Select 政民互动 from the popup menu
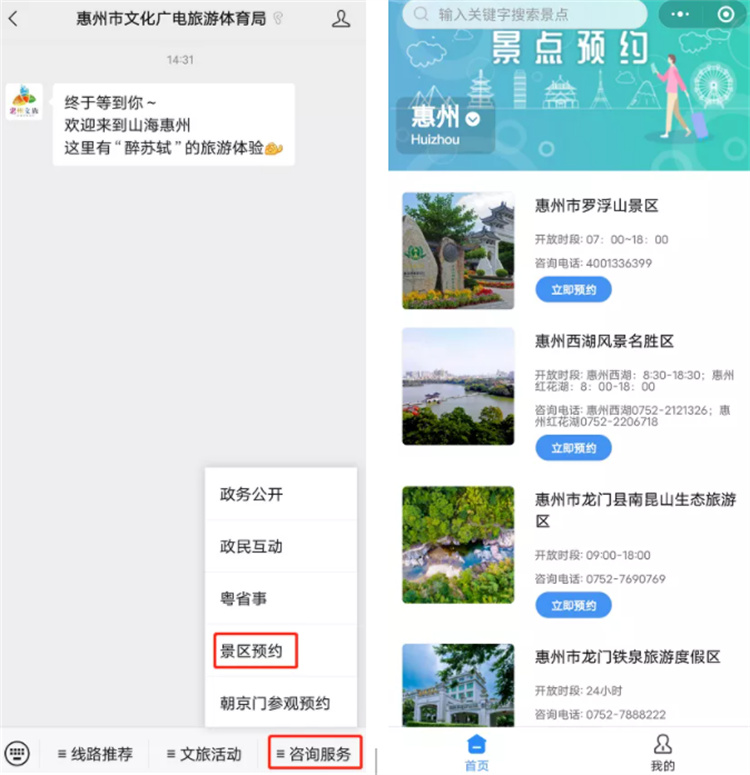Screen dimensions: 750x775 (252, 546)
